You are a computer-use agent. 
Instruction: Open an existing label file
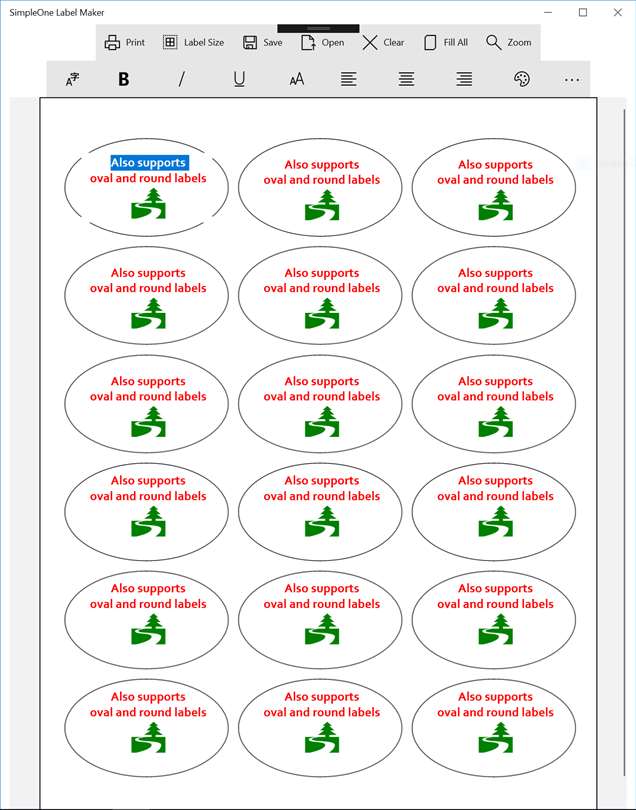(322, 43)
